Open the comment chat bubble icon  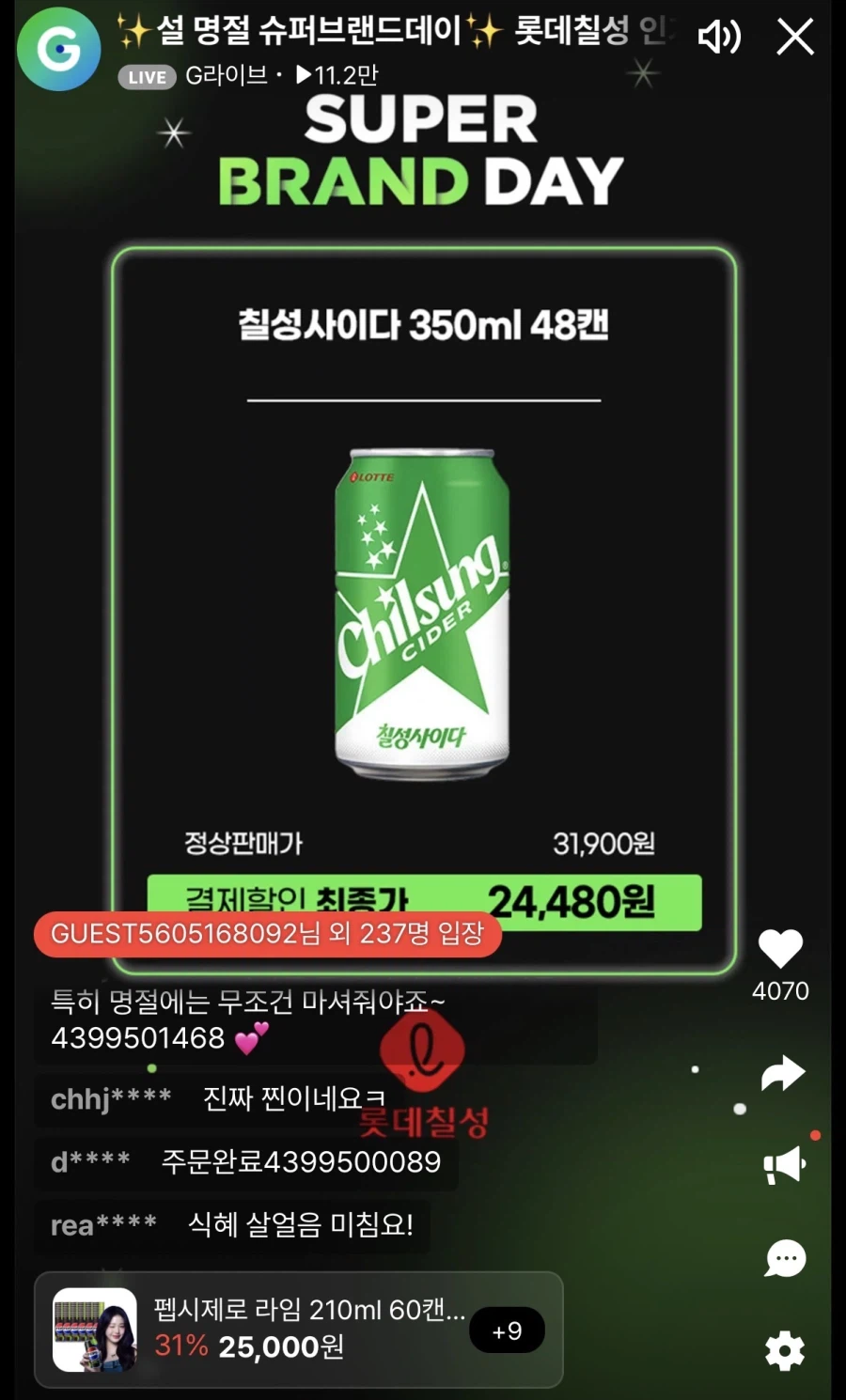point(783,1258)
